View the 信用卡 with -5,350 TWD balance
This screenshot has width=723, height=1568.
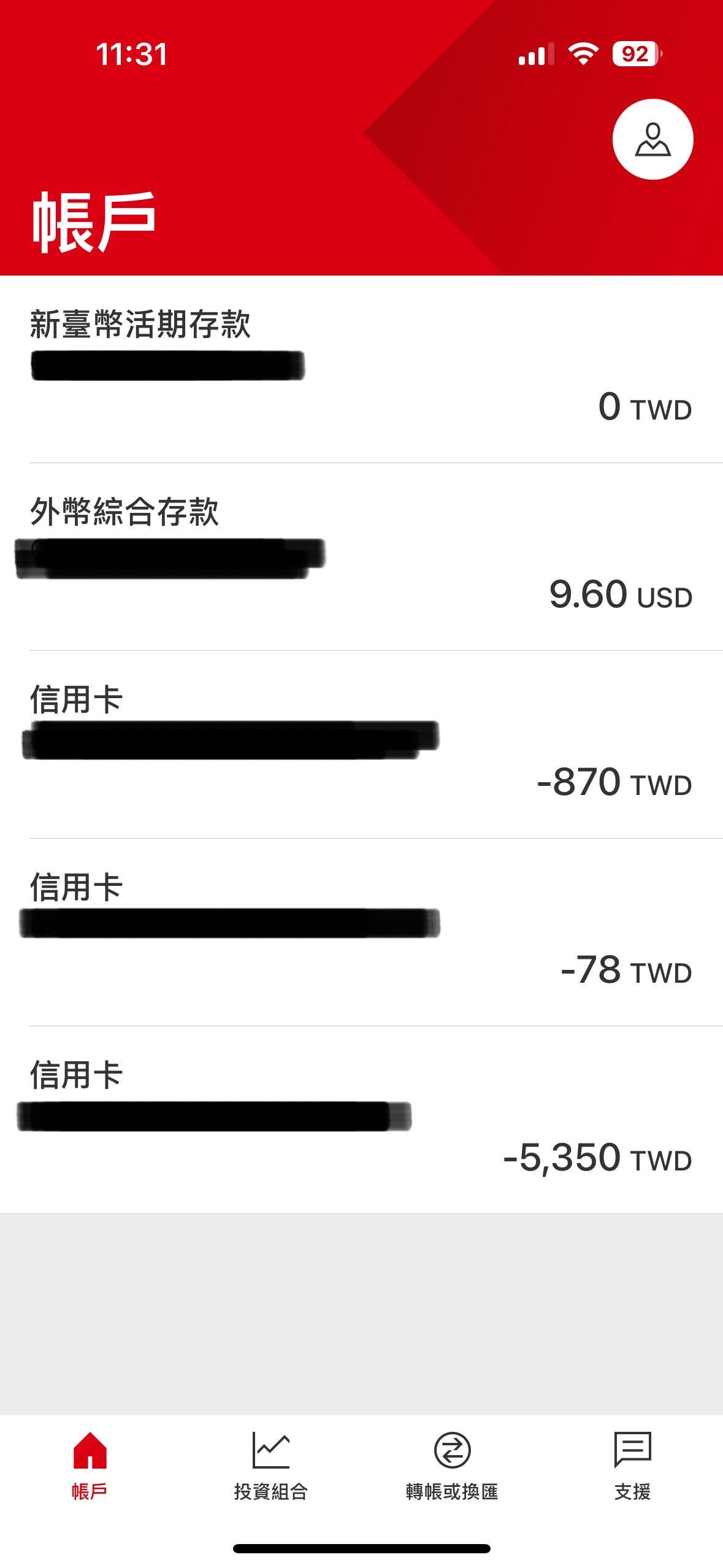coord(361,1120)
